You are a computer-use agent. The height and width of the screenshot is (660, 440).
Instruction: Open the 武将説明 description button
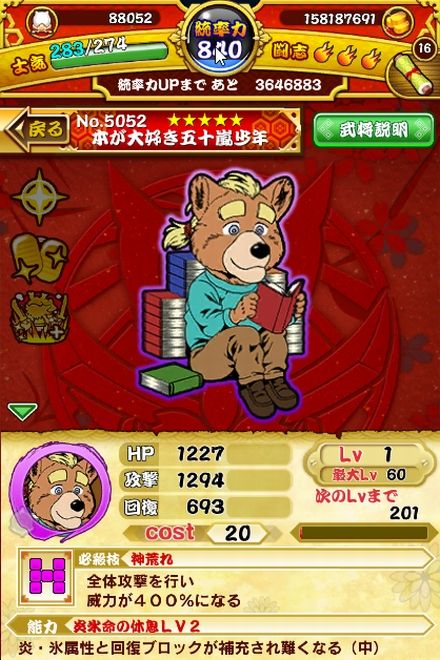coord(373,130)
